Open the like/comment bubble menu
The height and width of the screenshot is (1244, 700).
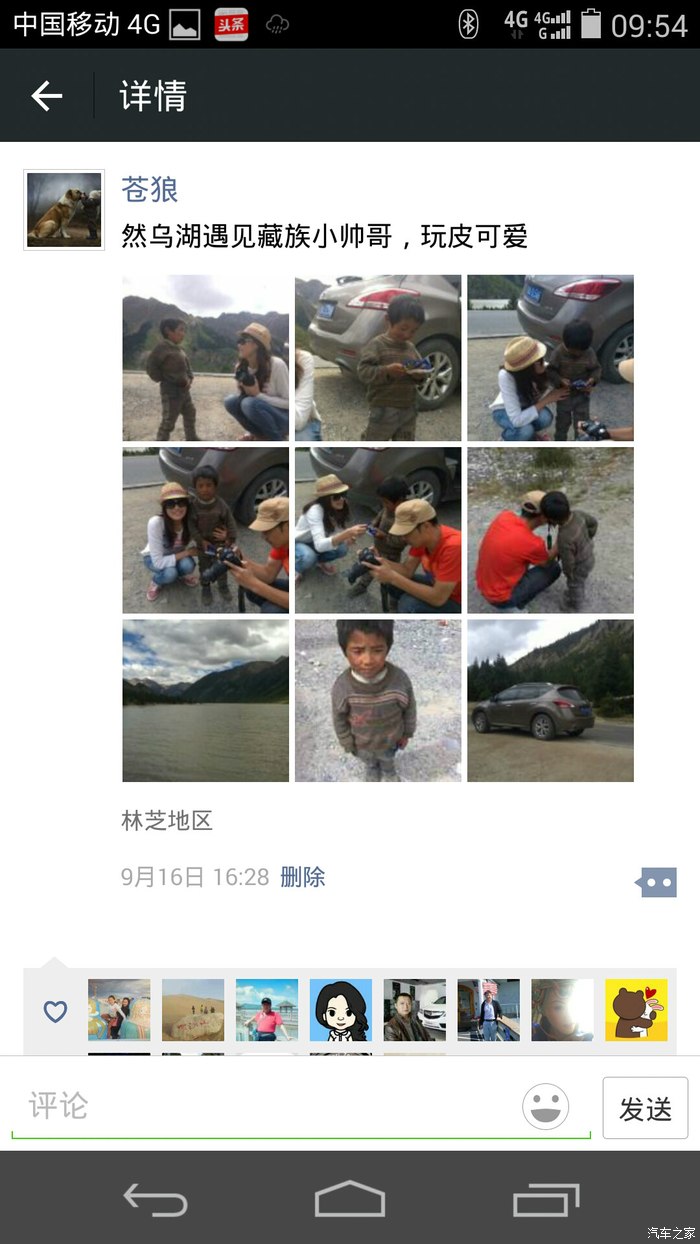(656, 882)
